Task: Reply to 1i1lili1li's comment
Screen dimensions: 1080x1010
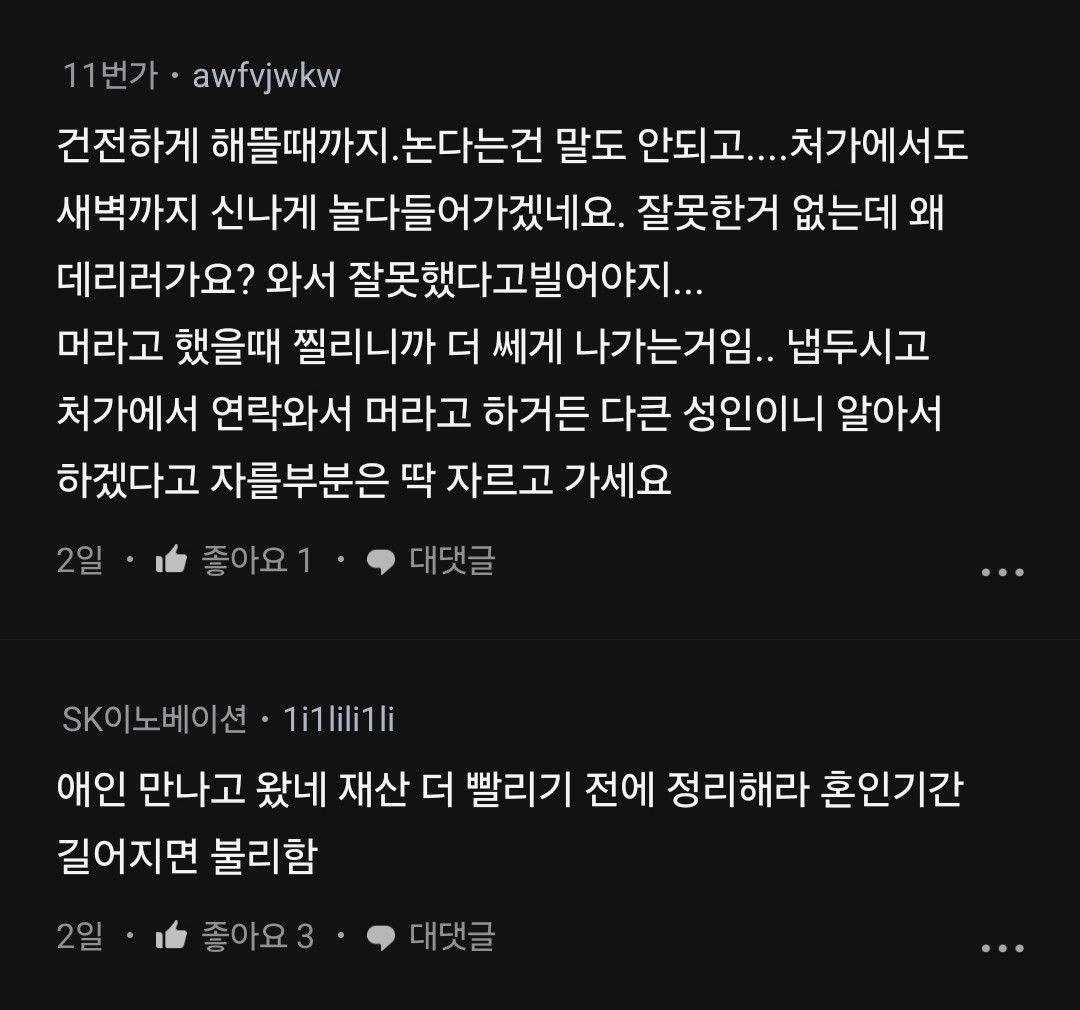Action: point(431,937)
